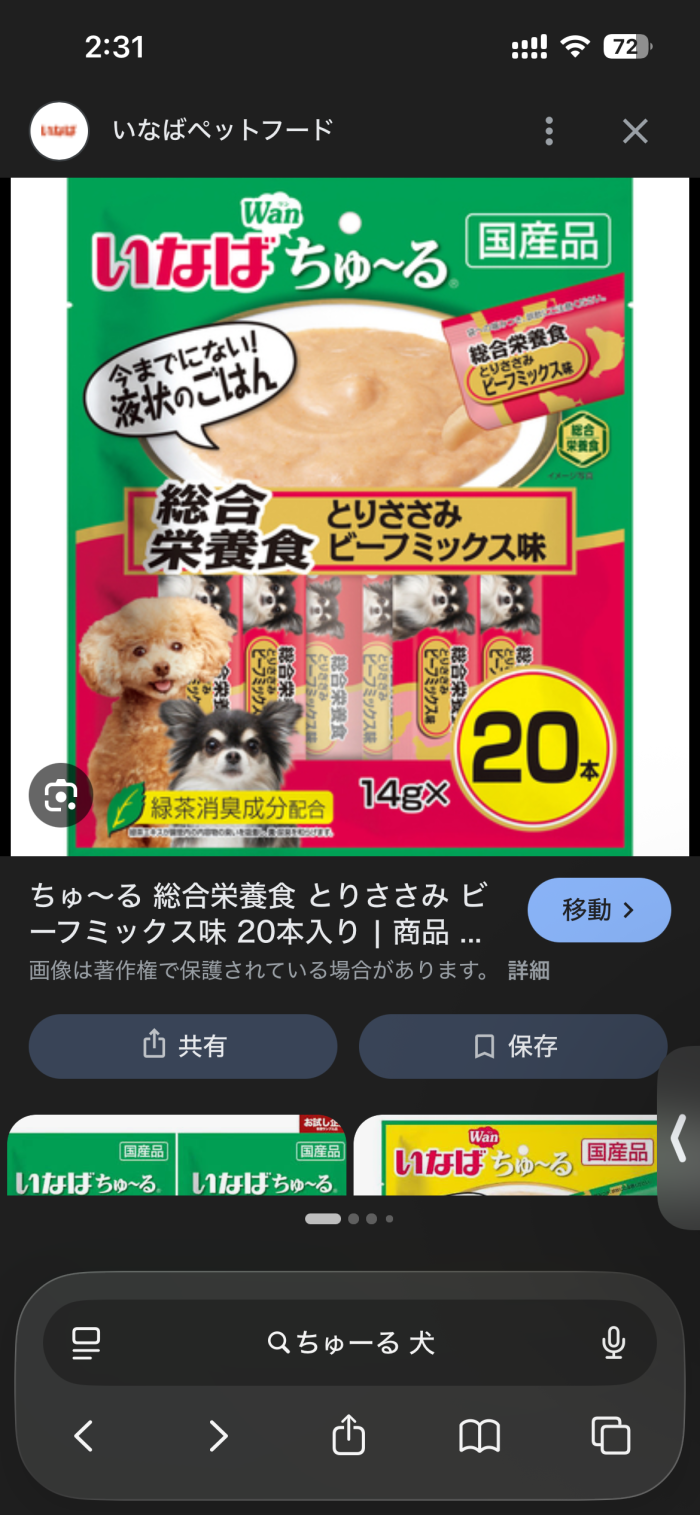
Task: Start voice search with the microphone
Action: 613,1342
